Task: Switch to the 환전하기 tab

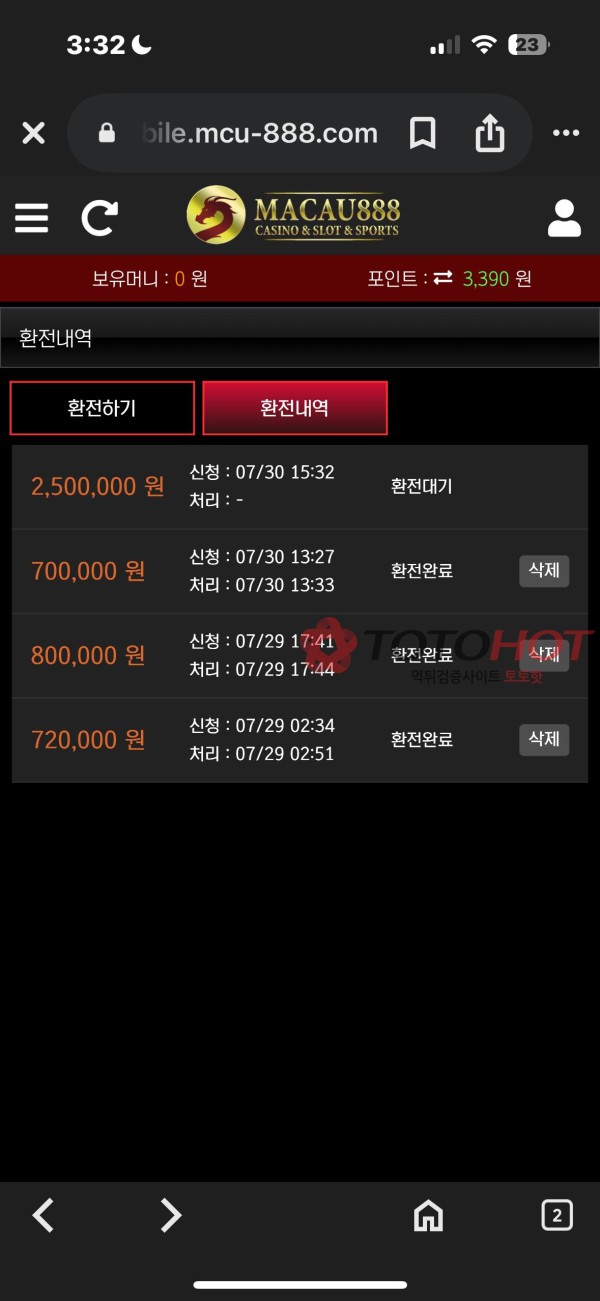Action: tap(102, 408)
